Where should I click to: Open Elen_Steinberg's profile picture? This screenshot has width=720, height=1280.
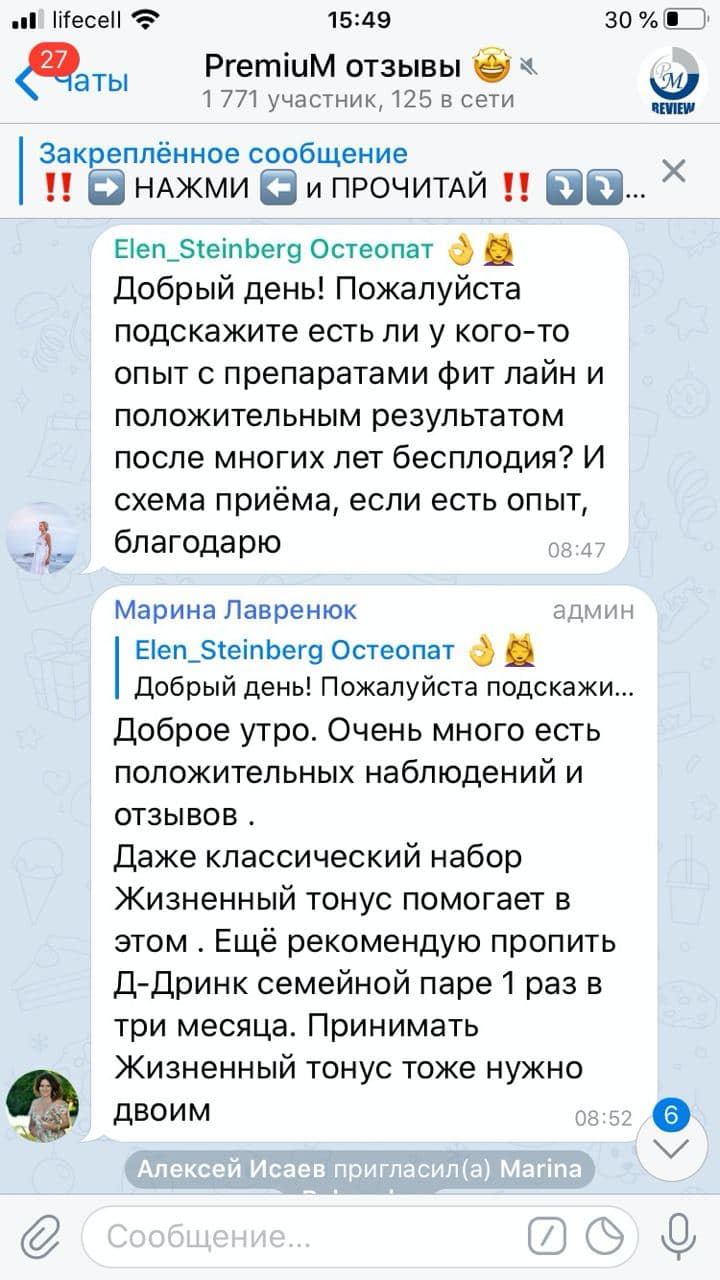click(41, 538)
